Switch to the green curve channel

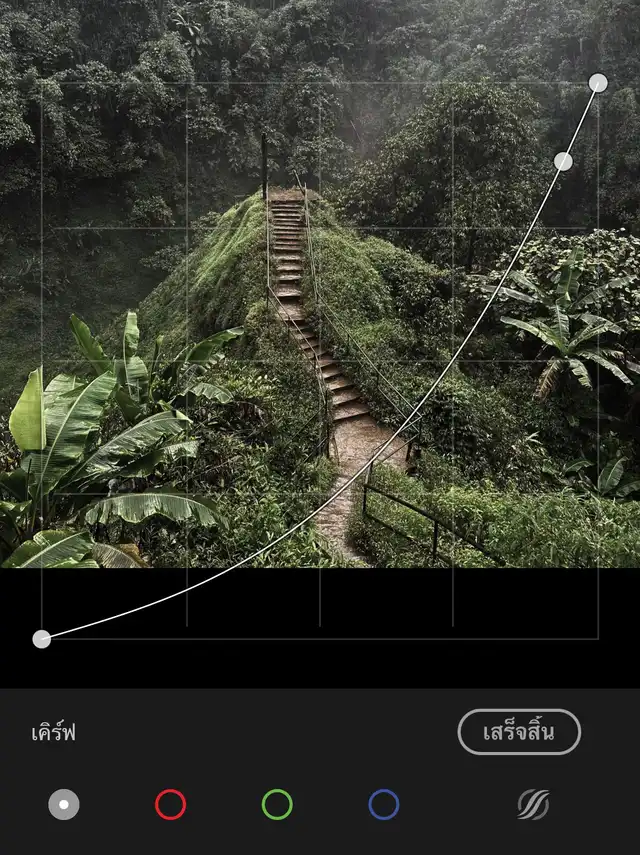(277, 804)
